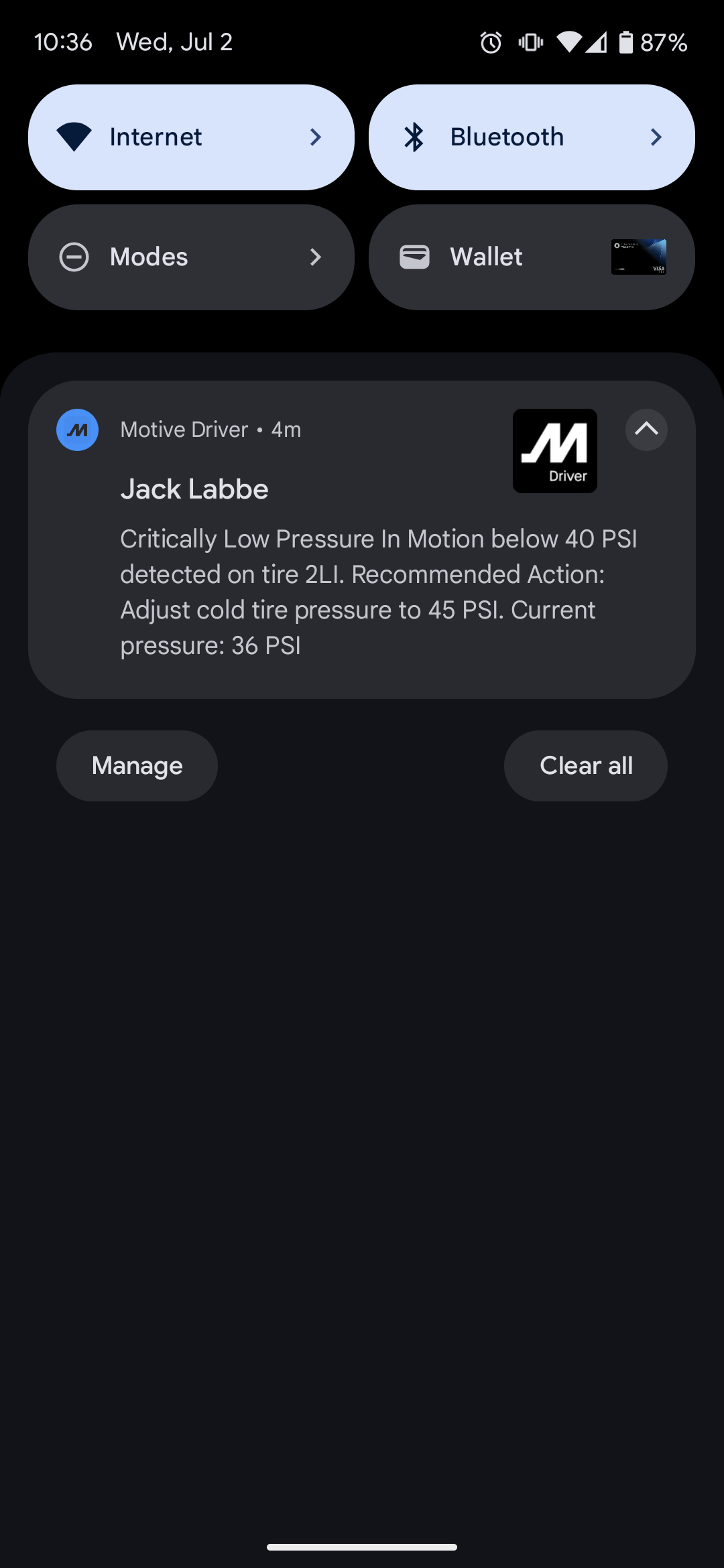Open the Internet quick settings tile
Image resolution: width=724 pixels, height=1568 pixels.
[x=191, y=137]
